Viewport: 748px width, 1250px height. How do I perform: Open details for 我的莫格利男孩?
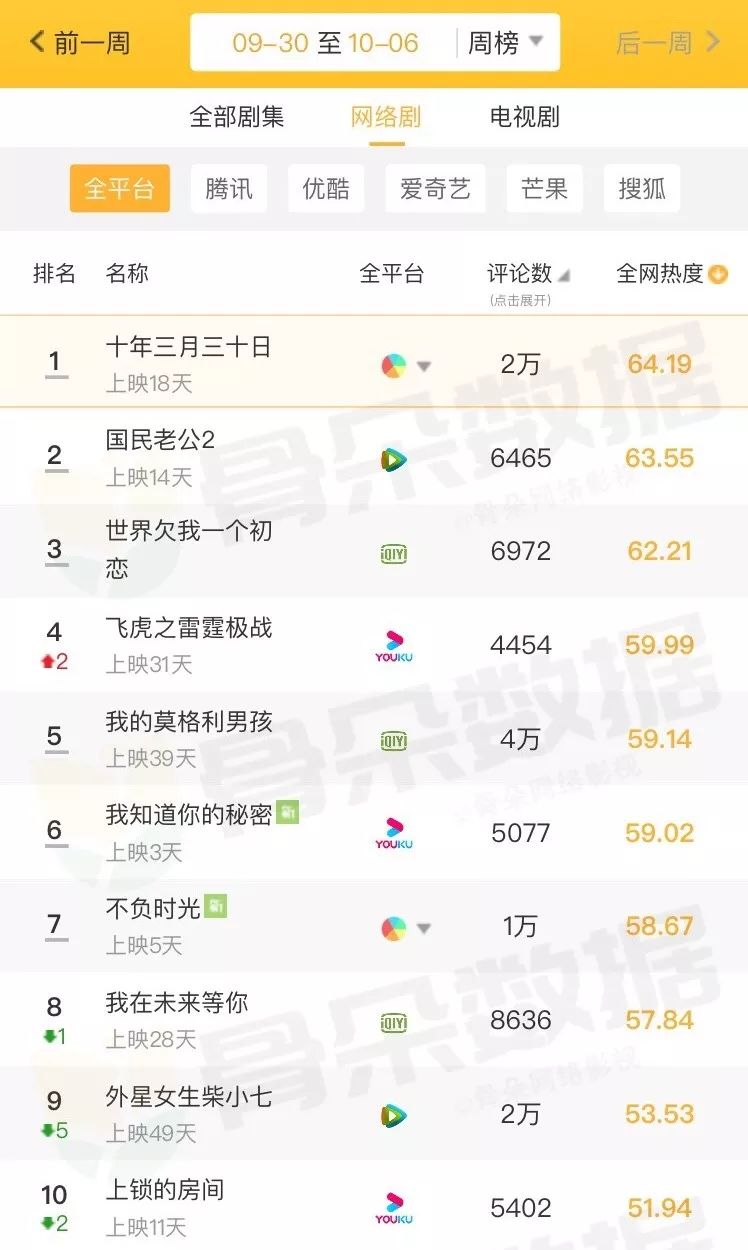(x=189, y=722)
